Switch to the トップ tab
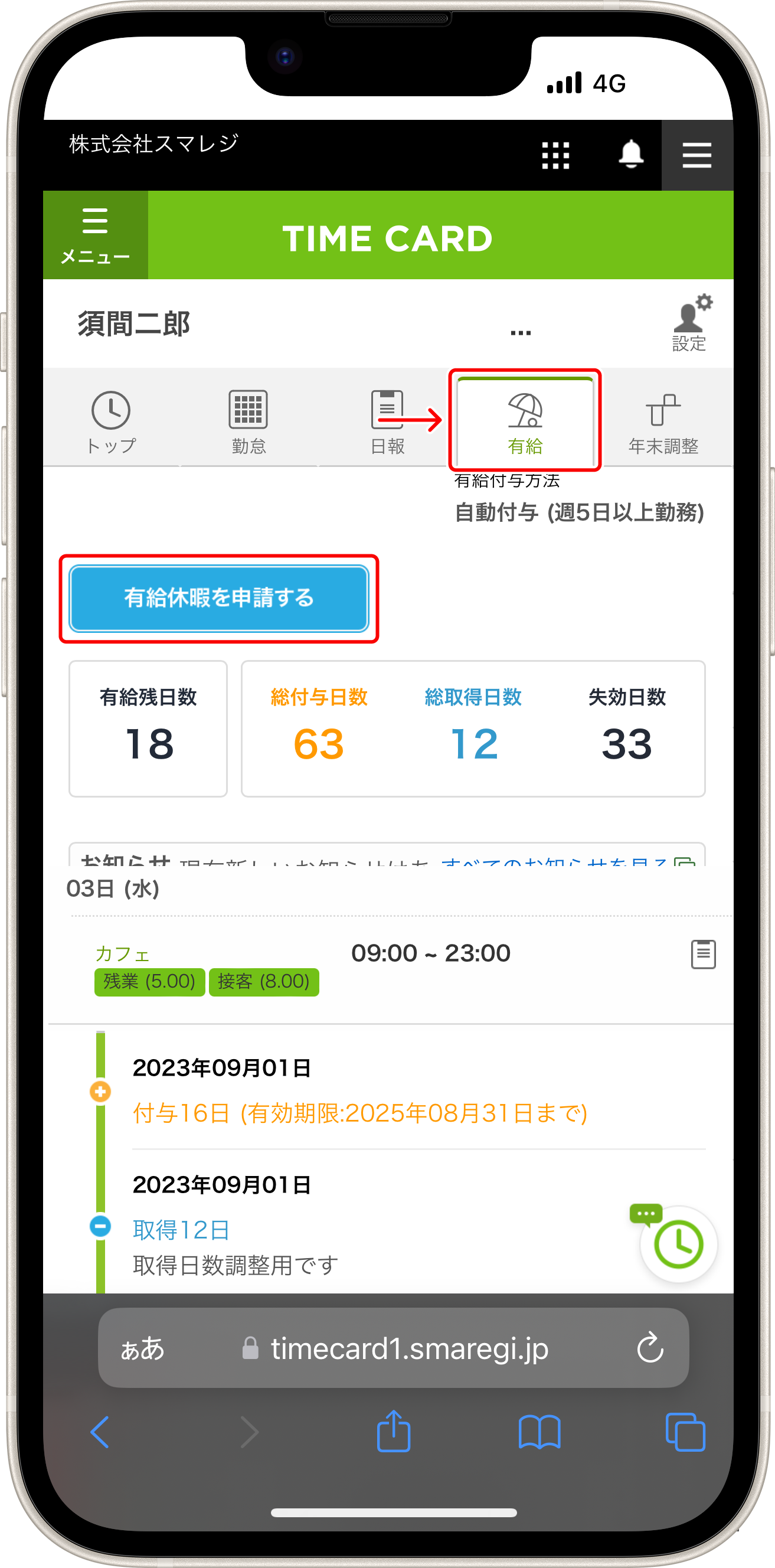 pos(111,421)
